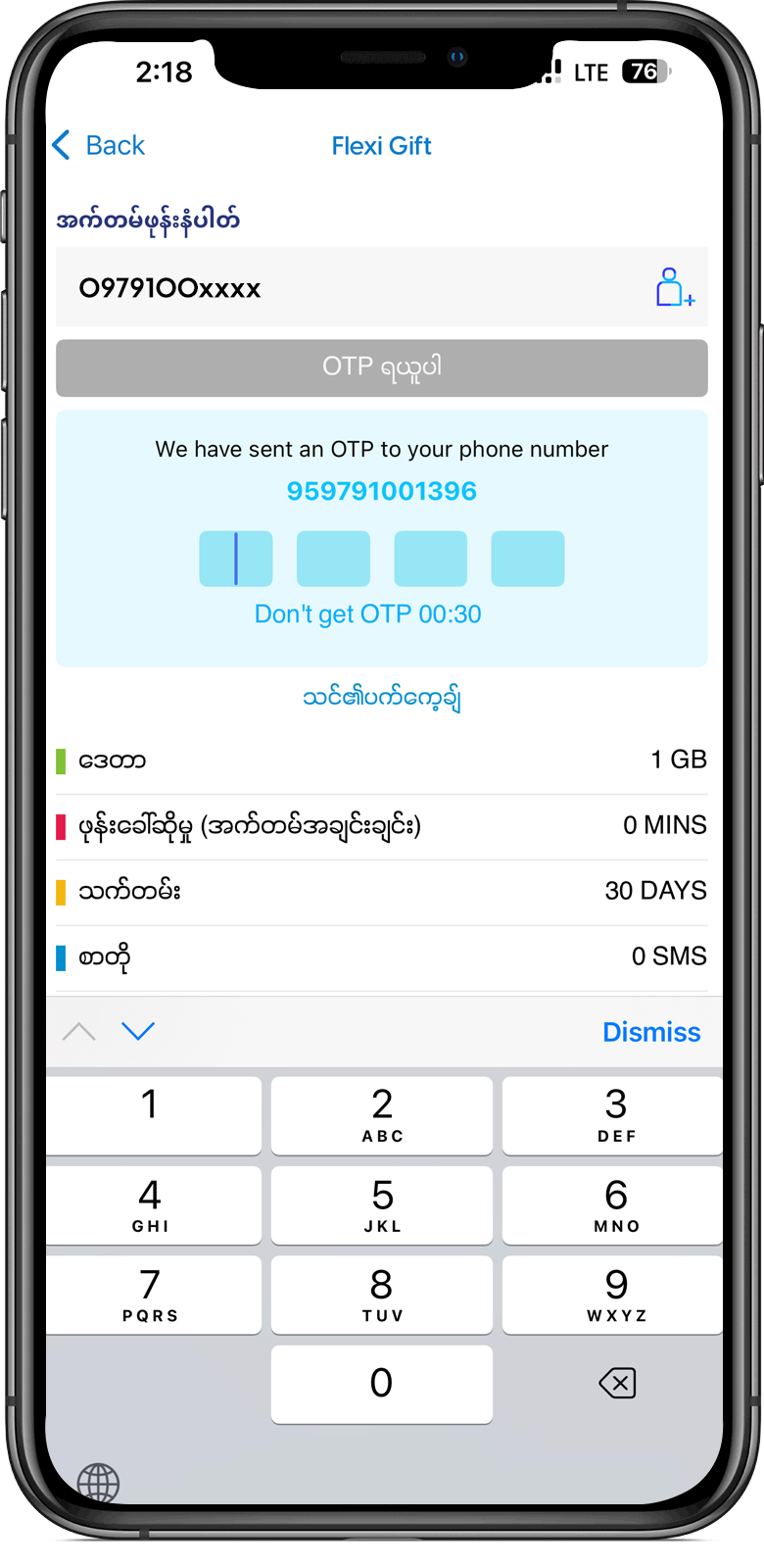Select the second OTP digit box
This screenshot has height=1568, width=764.
[x=333, y=559]
